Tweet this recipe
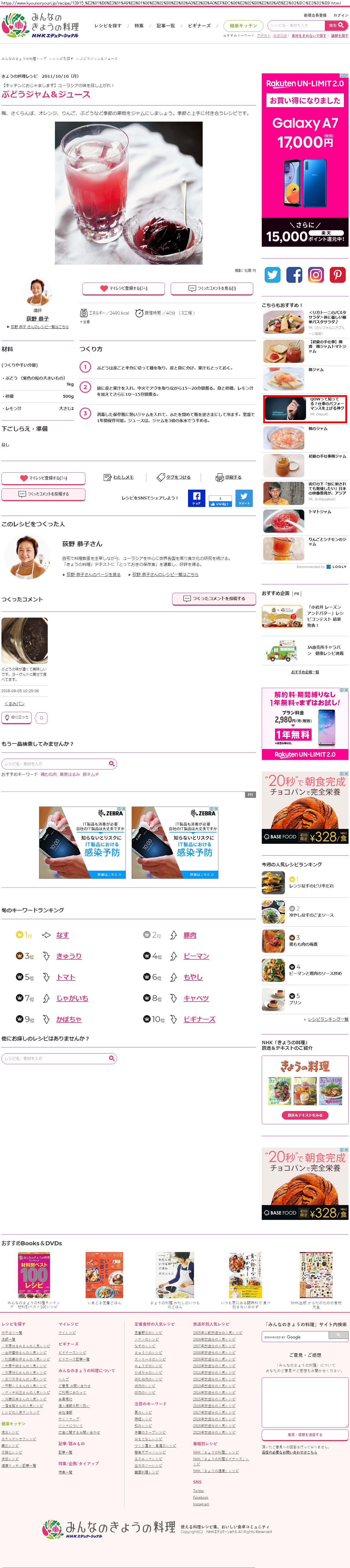 244,497
